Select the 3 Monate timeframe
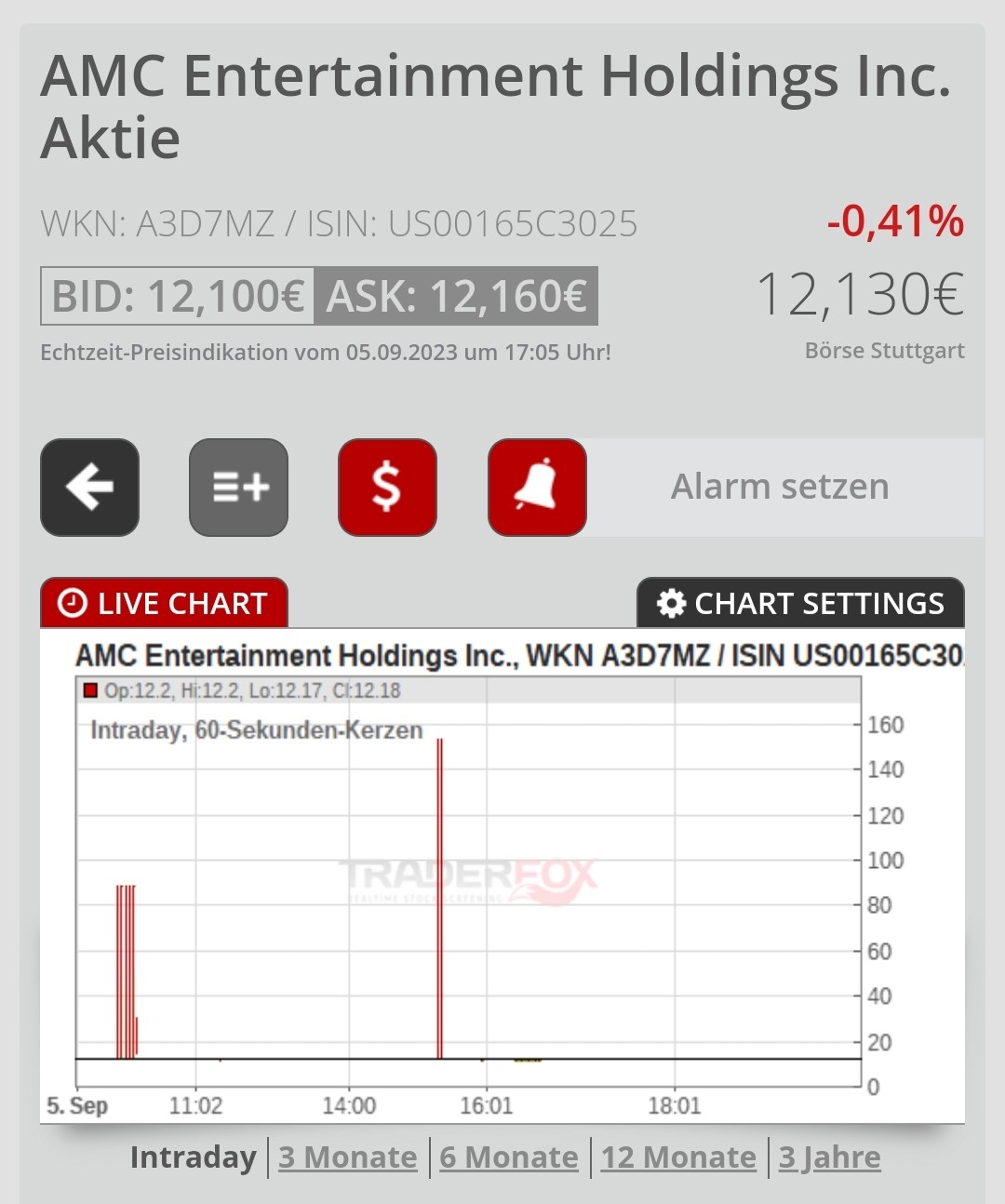 point(347,1157)
